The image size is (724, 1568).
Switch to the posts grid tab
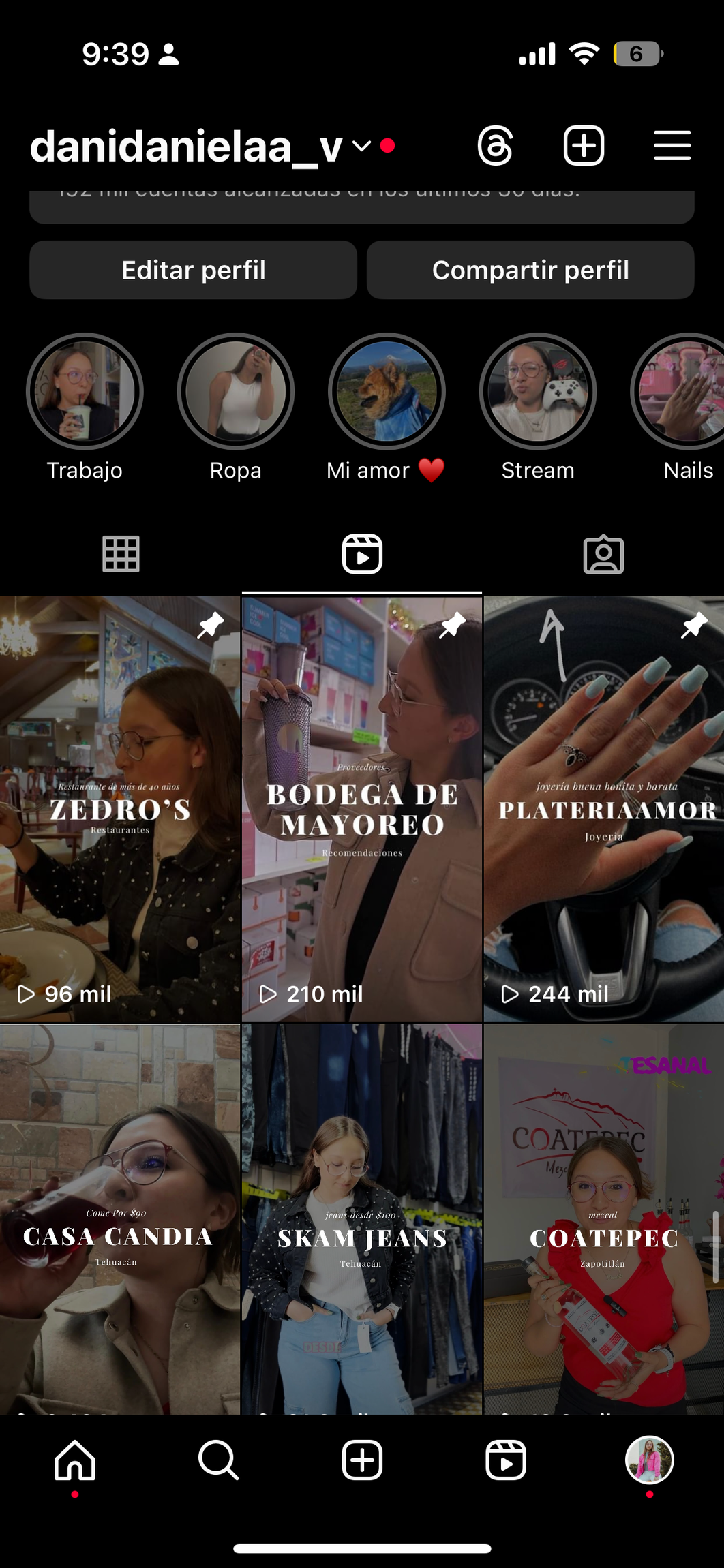click(121, 554)
